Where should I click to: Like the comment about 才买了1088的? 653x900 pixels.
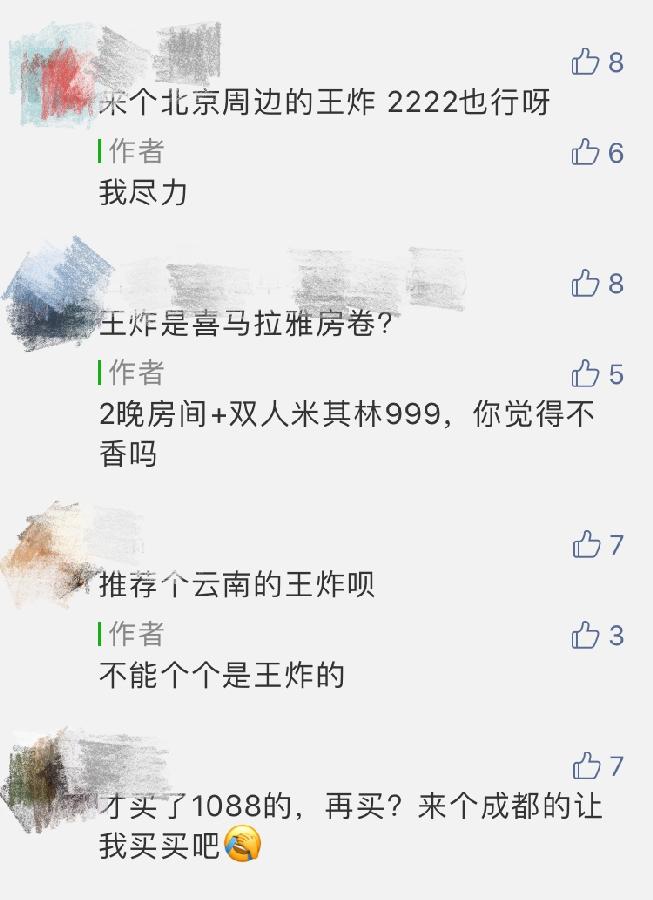click(x=586, y=767)
